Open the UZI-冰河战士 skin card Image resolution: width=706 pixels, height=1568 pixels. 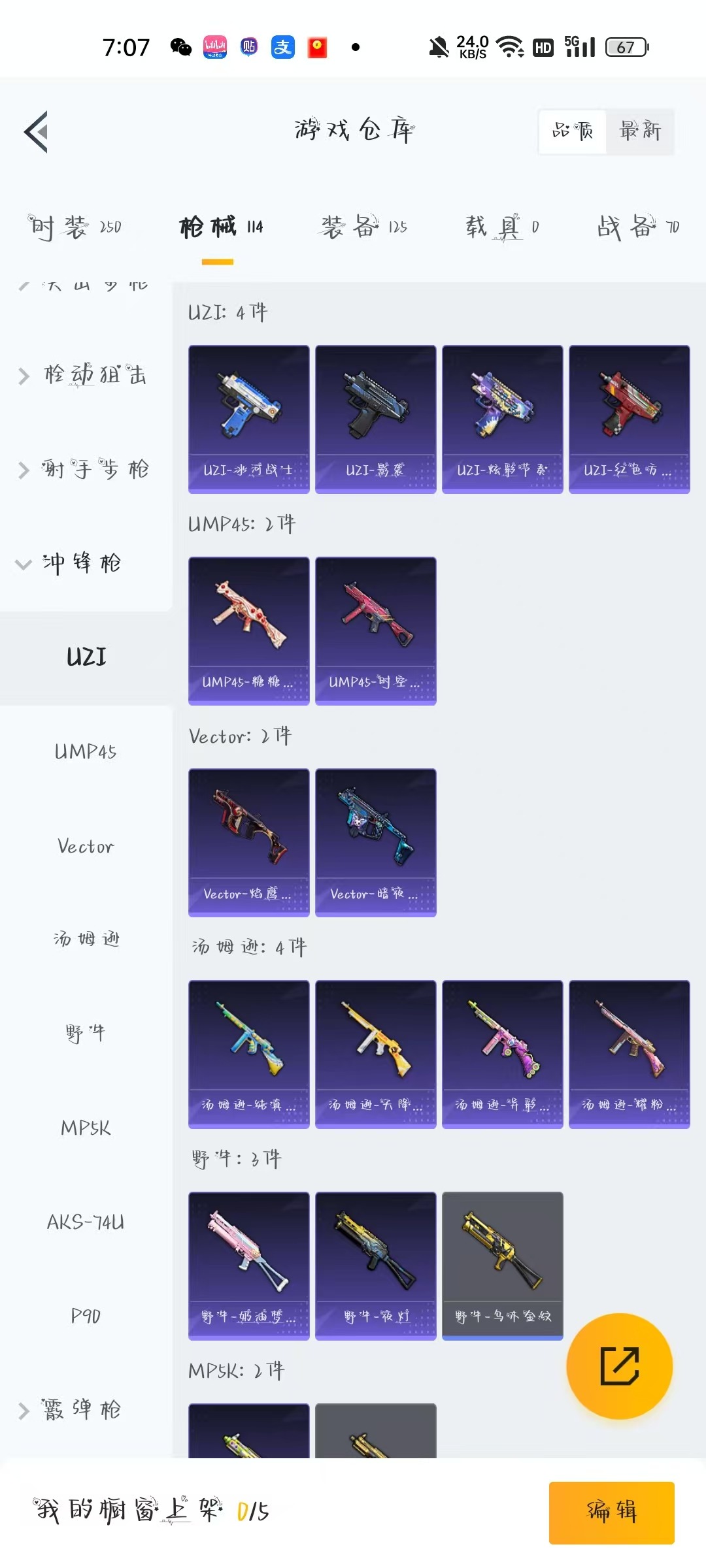pyautogui.click(x=248, y=419)
